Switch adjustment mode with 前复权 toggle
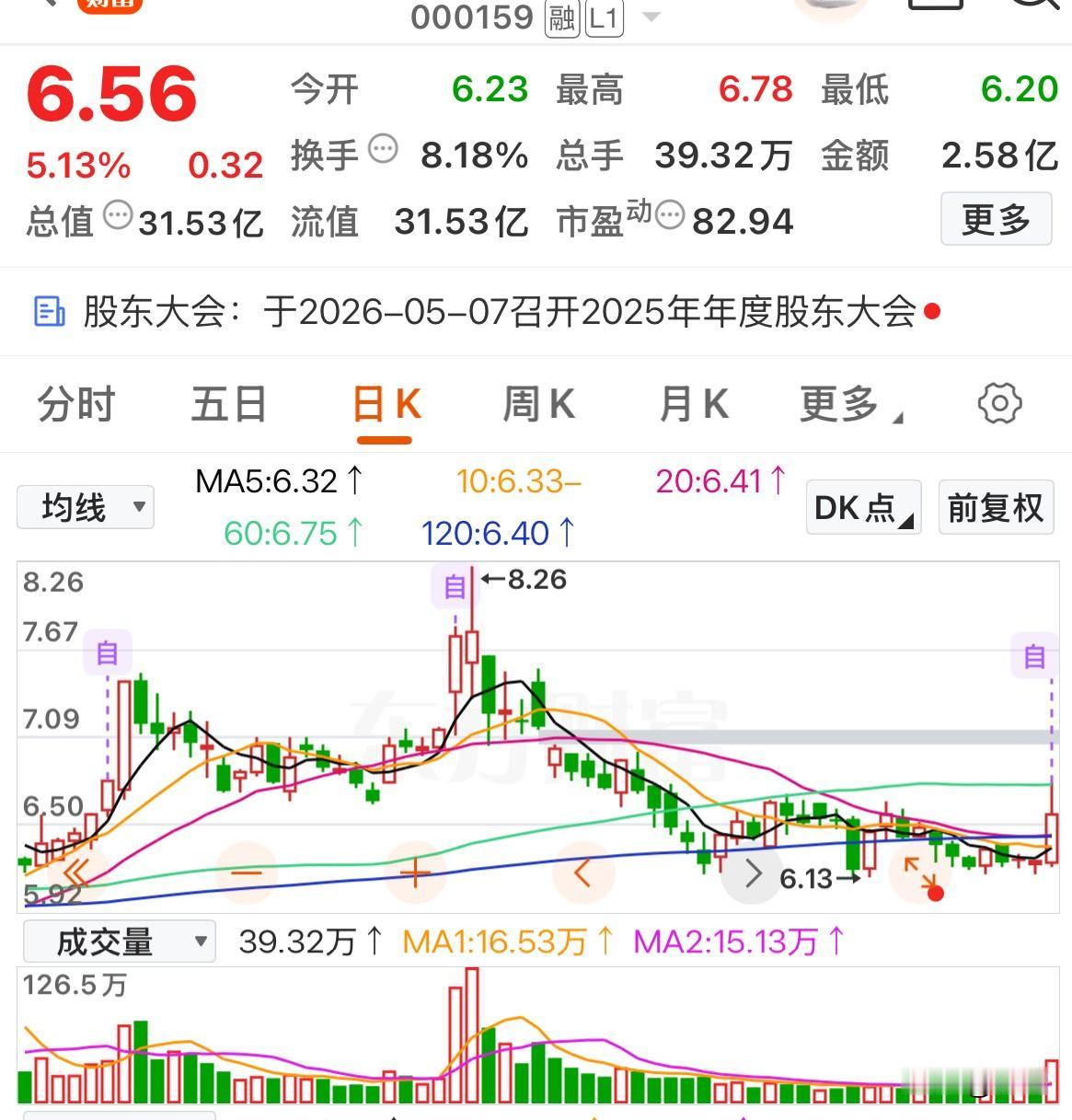Screen dimensions: 1072x1120 995,508
